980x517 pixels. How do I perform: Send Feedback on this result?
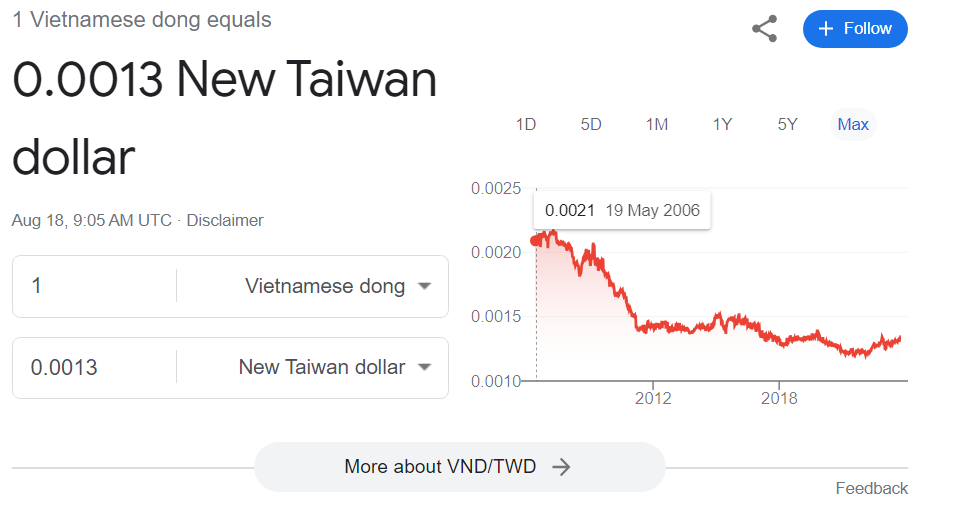[x=871, y=488]
